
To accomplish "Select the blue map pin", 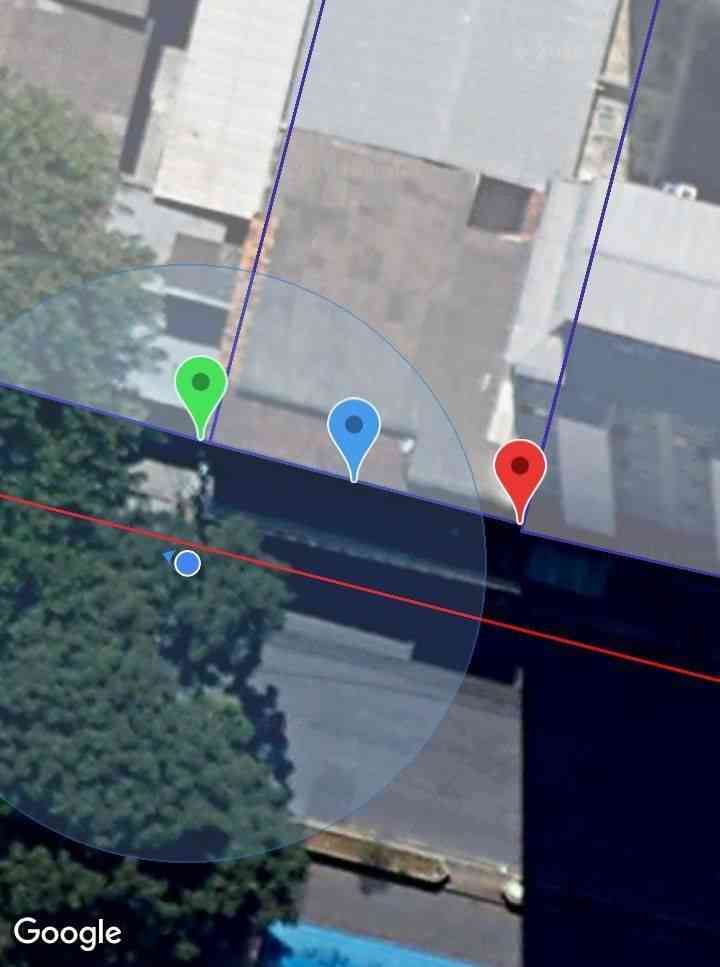I will click(x=354, y=431).
